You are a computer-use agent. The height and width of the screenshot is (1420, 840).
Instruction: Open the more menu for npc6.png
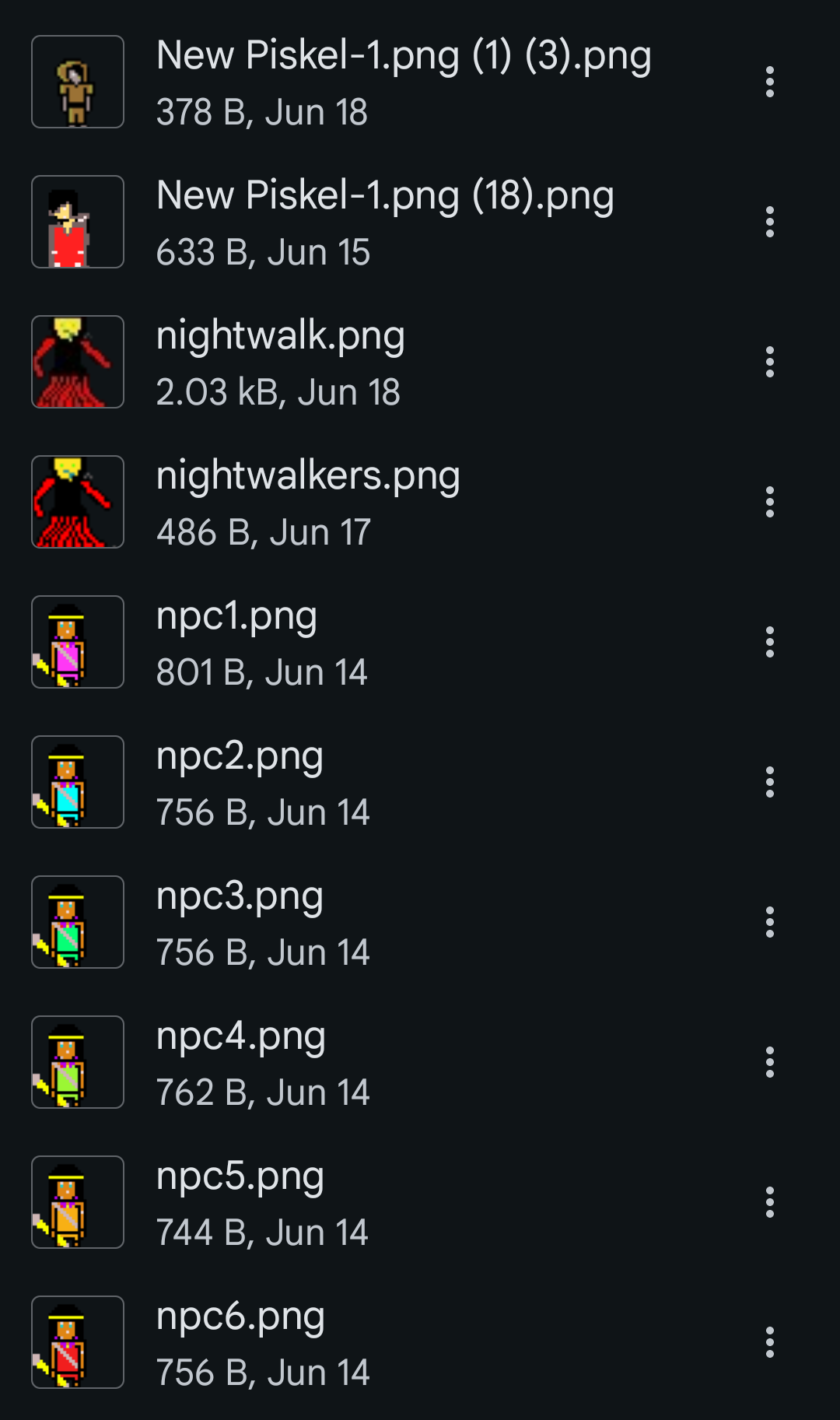(x=770, y=1342)
